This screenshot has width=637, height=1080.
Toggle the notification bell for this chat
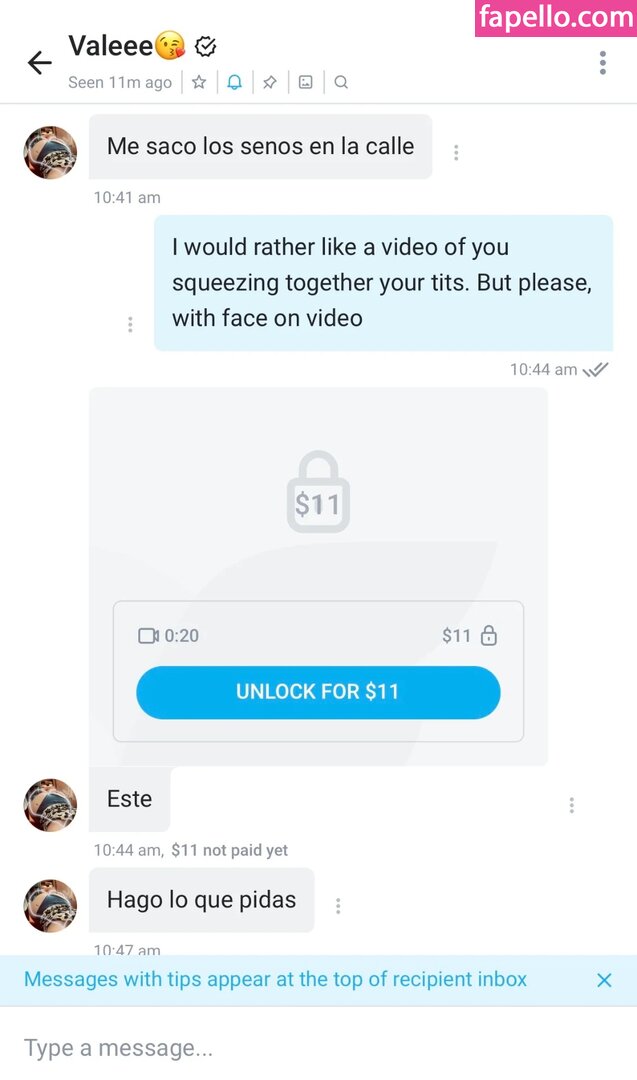click(x=234, y=83)
